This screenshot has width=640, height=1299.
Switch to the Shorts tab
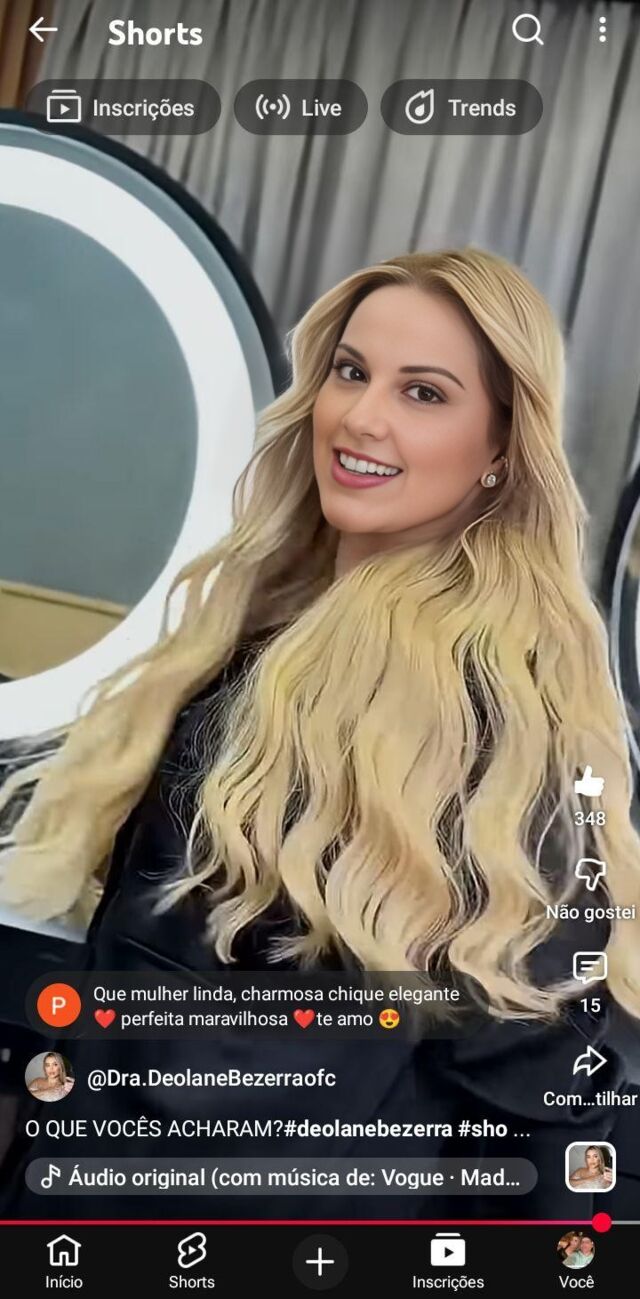click(191, 1261)
